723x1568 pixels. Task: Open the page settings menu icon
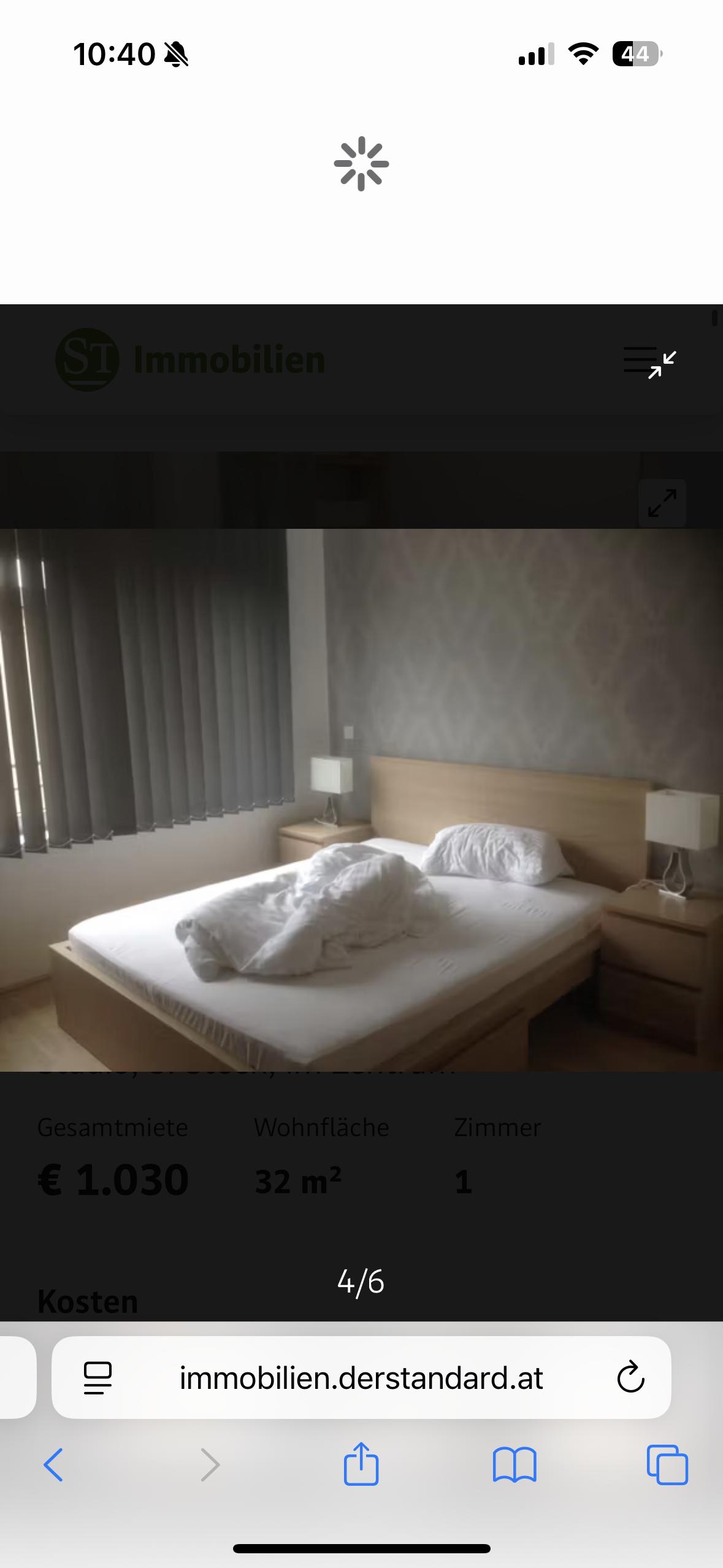pos(98,1378)
